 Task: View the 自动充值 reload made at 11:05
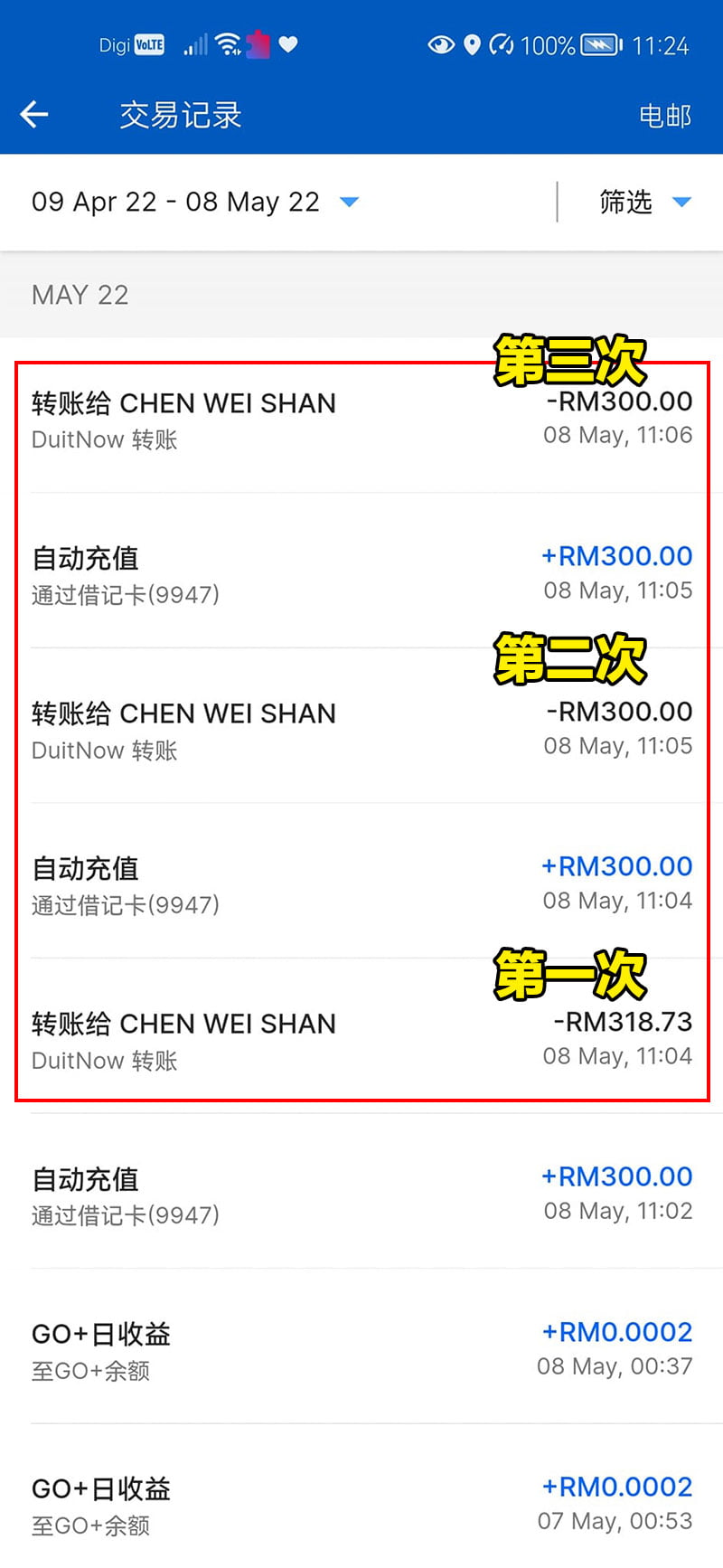(361, 574)
